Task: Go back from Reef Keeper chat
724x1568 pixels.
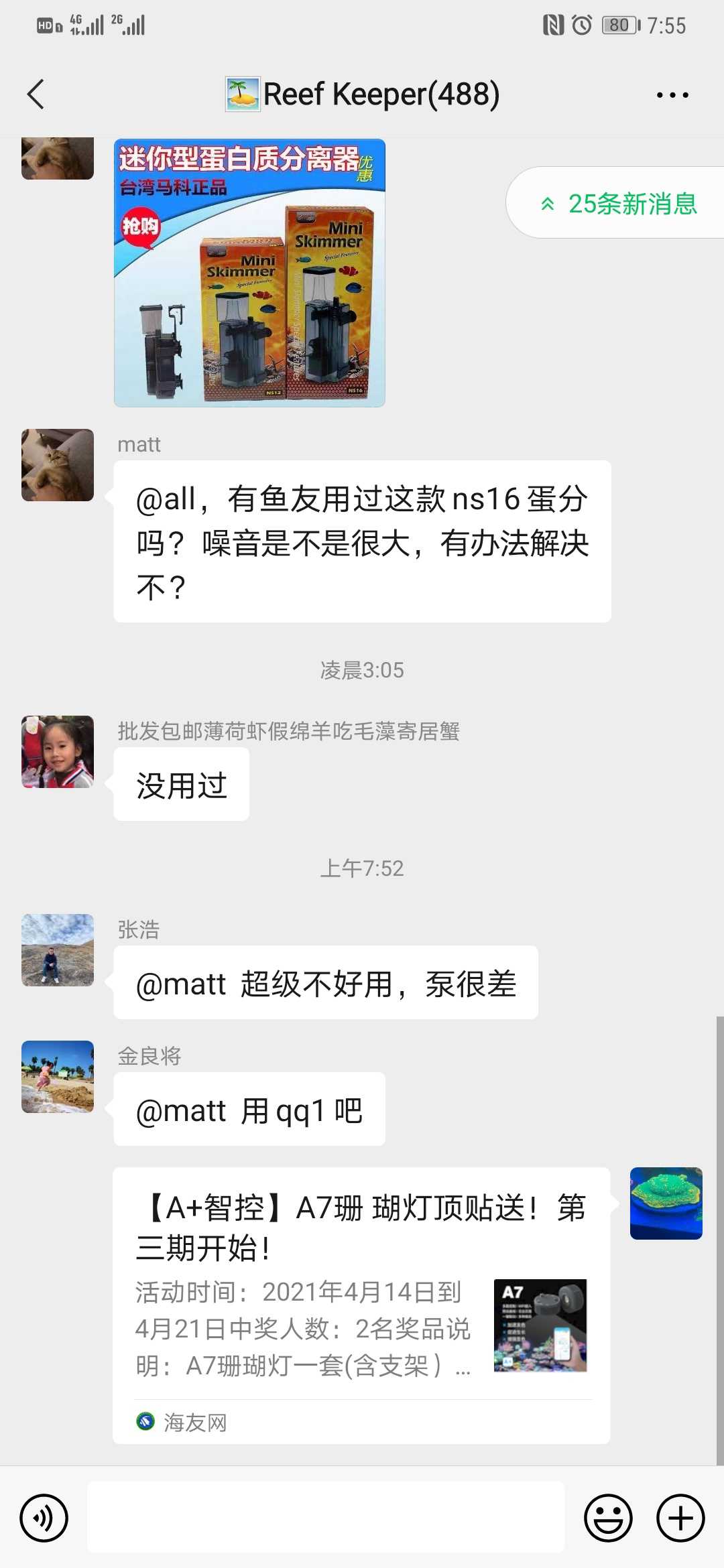Action: (36, 94)
